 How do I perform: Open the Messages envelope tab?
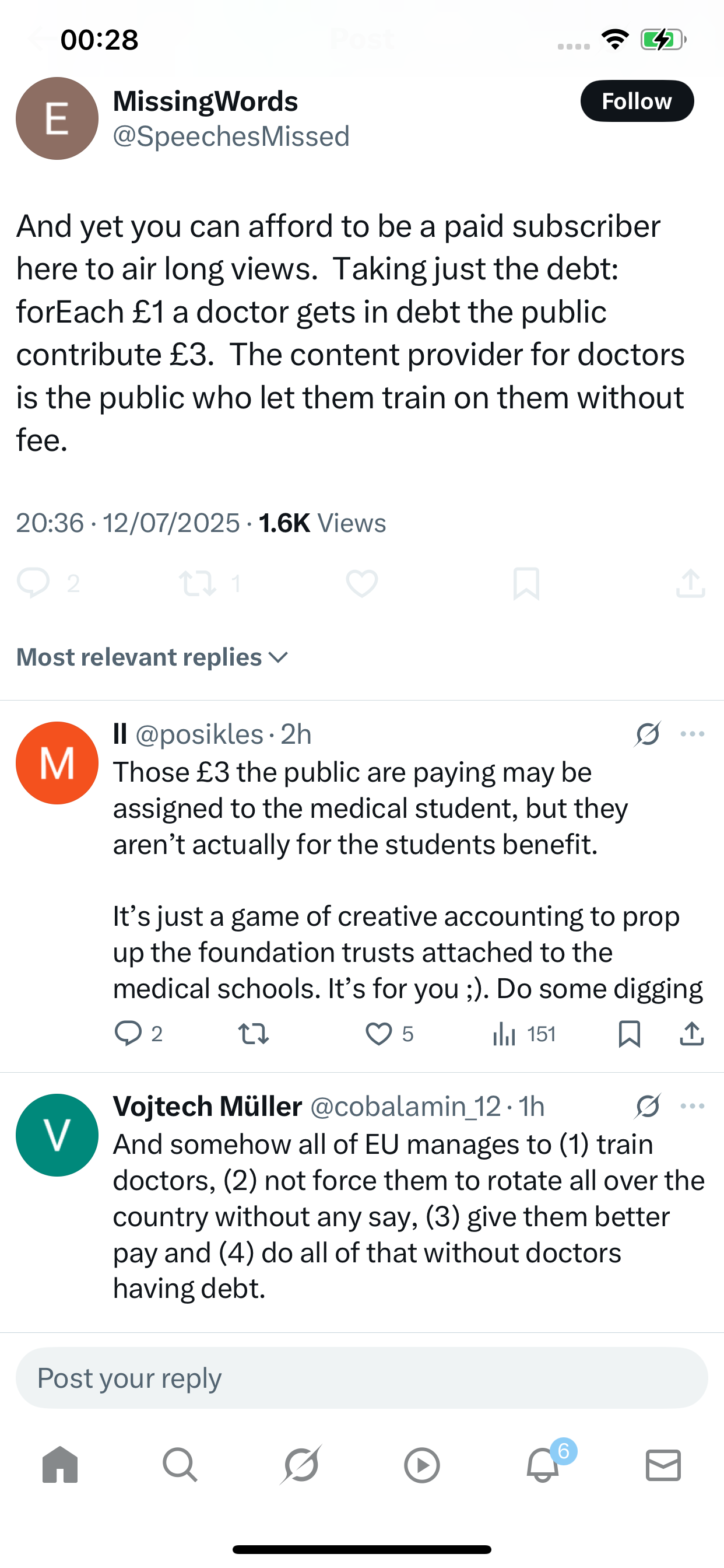coord(663,1465)
